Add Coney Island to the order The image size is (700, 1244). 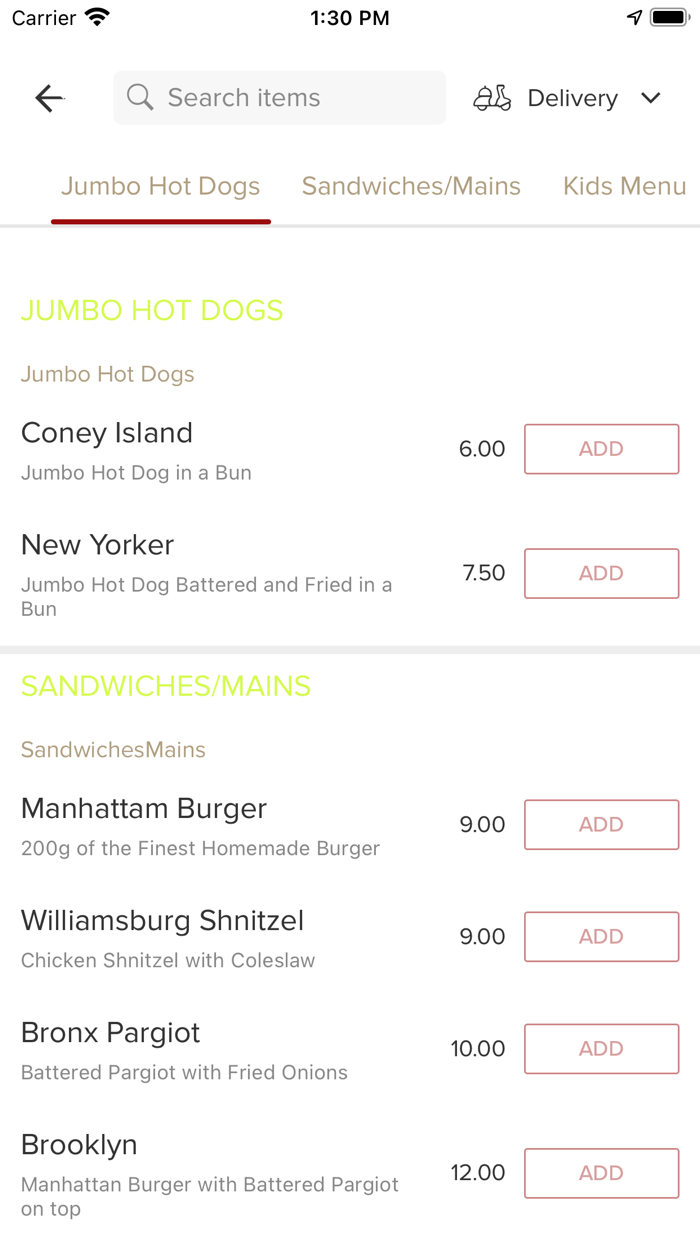pos(601,449)
